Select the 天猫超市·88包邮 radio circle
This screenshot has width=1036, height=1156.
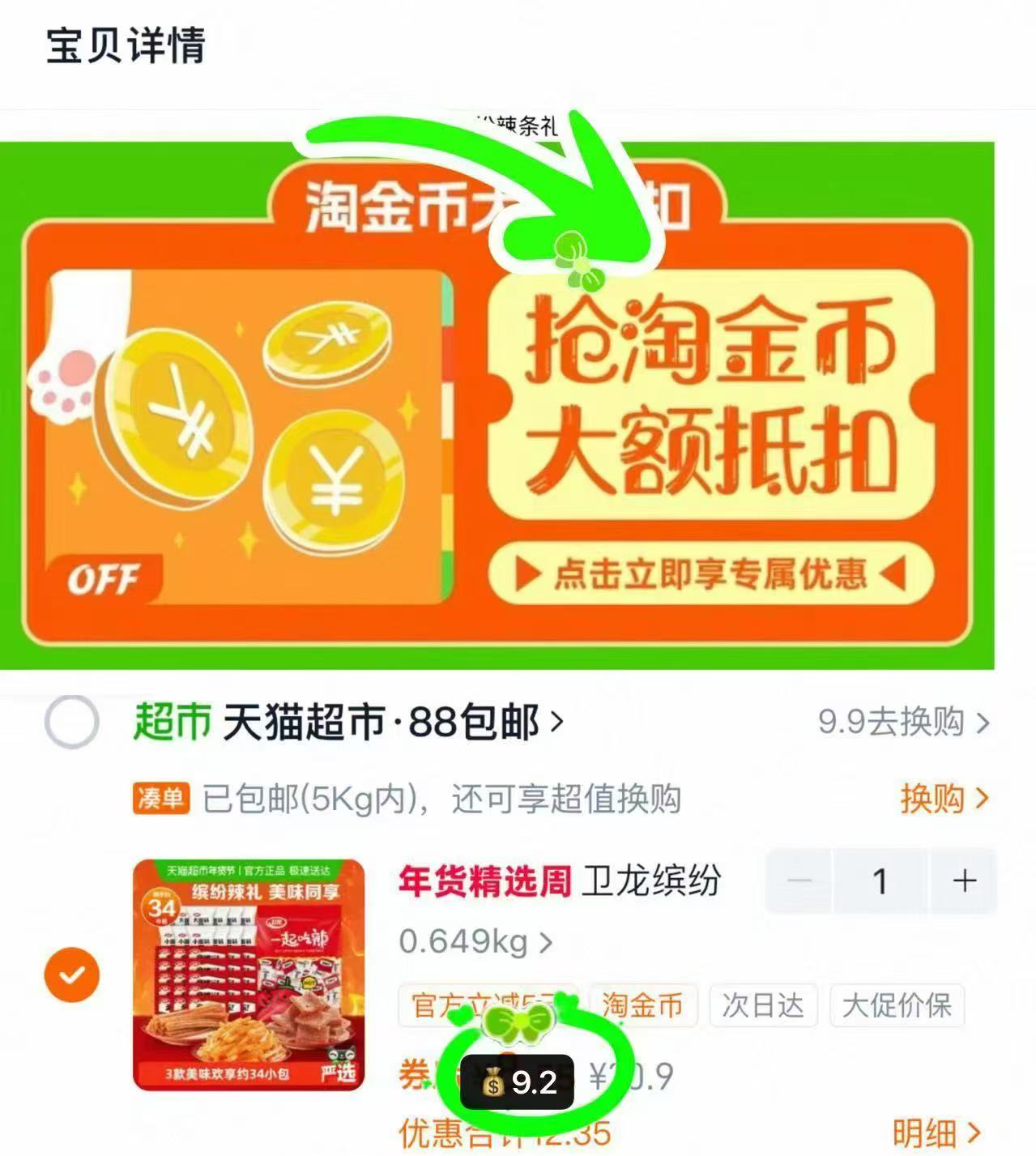click(72, 723)
